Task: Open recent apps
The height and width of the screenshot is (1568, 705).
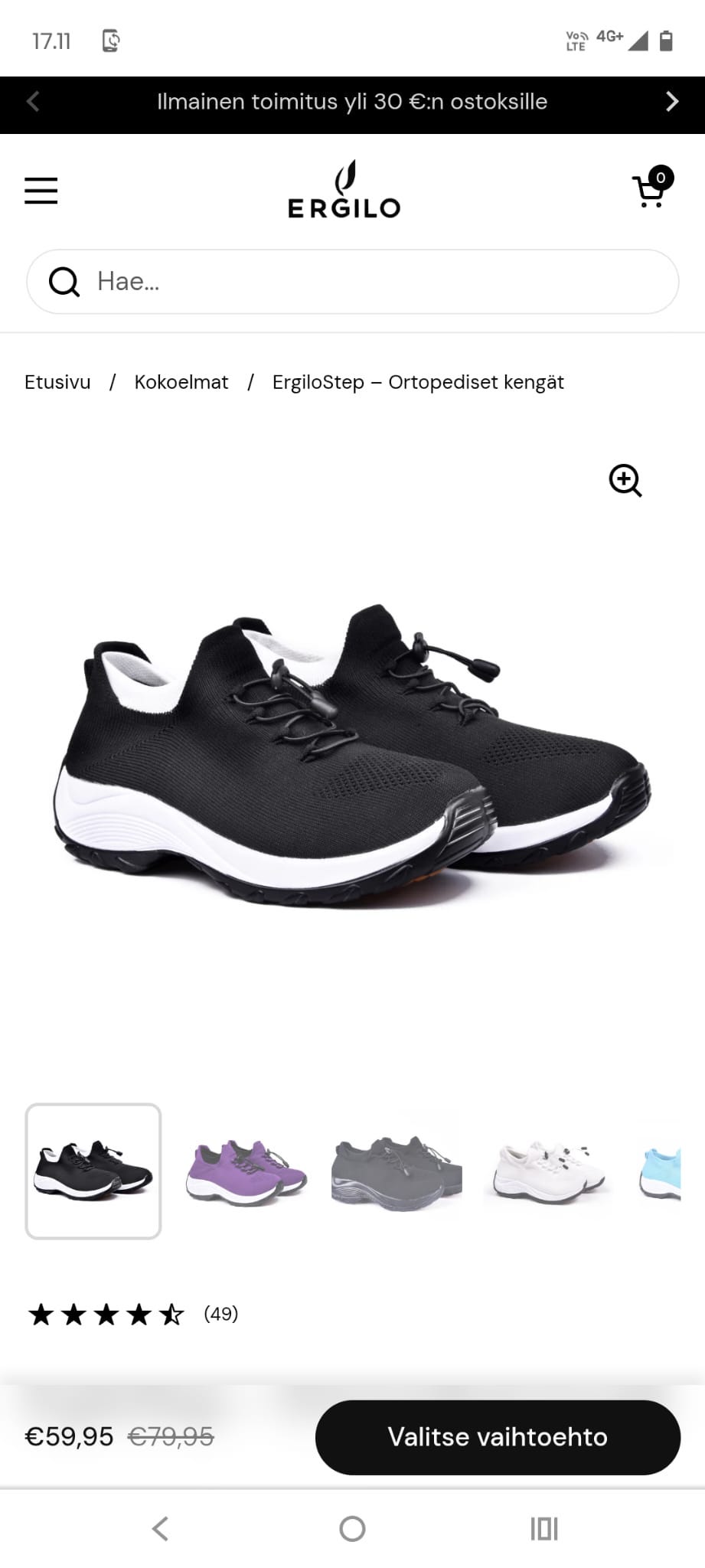Action: click(x=544, y=1529)
